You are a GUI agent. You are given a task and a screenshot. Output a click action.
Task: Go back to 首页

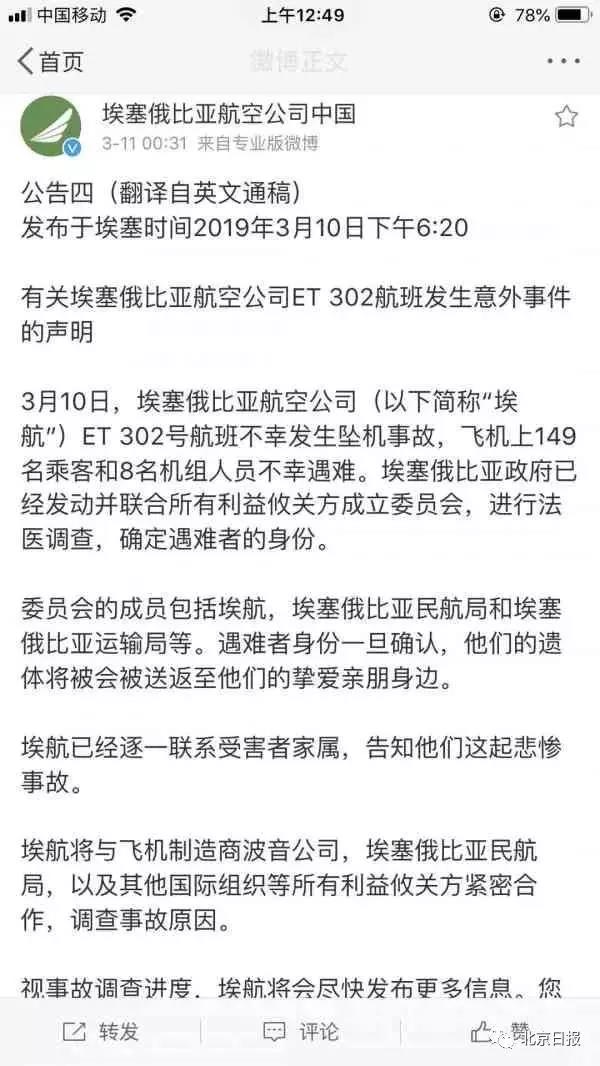(50, 62)
